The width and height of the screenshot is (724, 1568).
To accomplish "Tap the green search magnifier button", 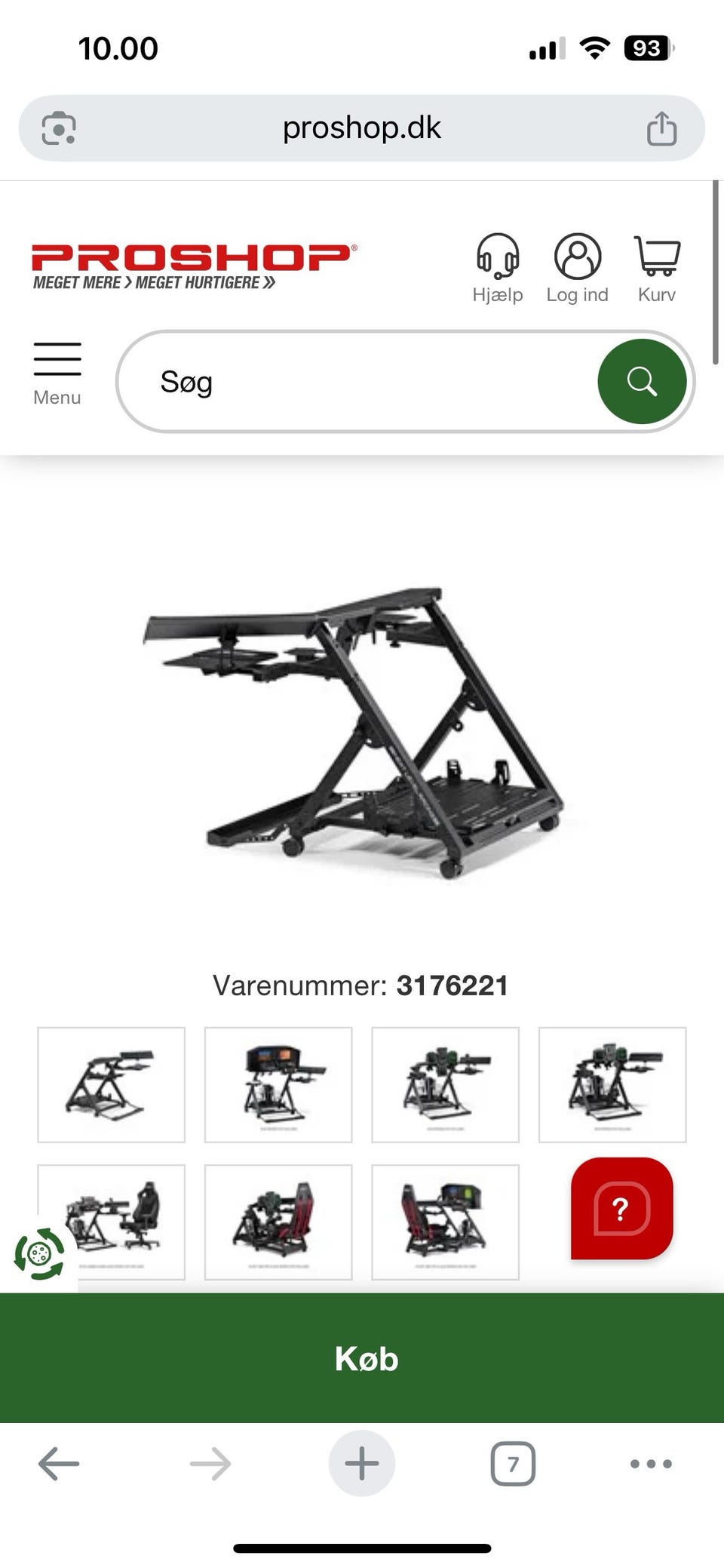I will tap(642, 382).
